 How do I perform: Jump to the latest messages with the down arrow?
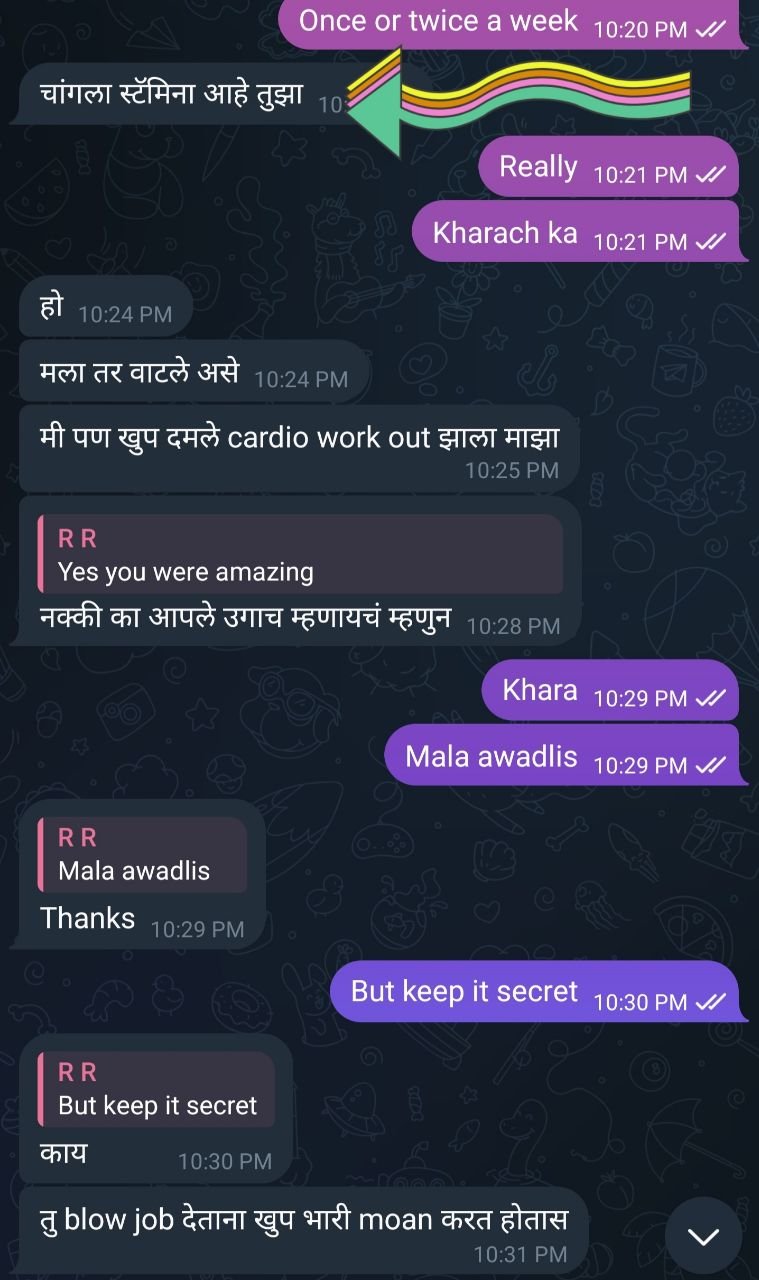703,1236
